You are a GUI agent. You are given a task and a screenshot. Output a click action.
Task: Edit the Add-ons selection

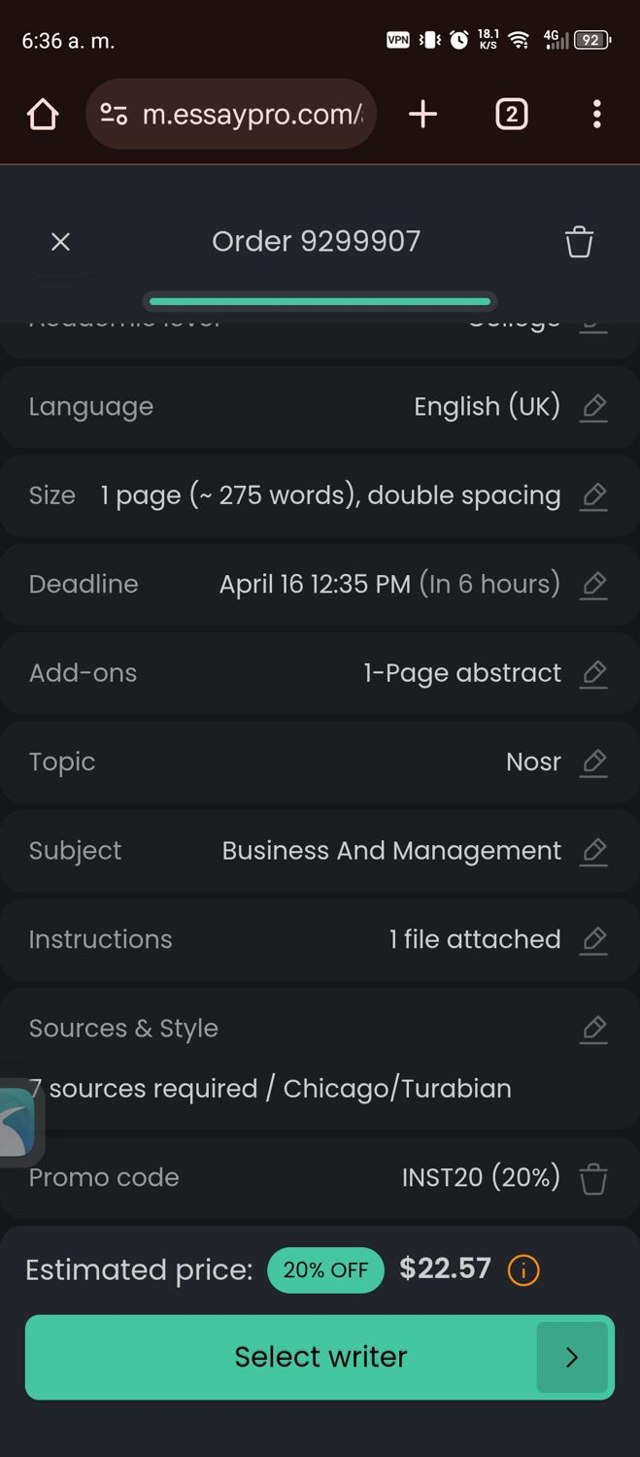pos(594,673)
